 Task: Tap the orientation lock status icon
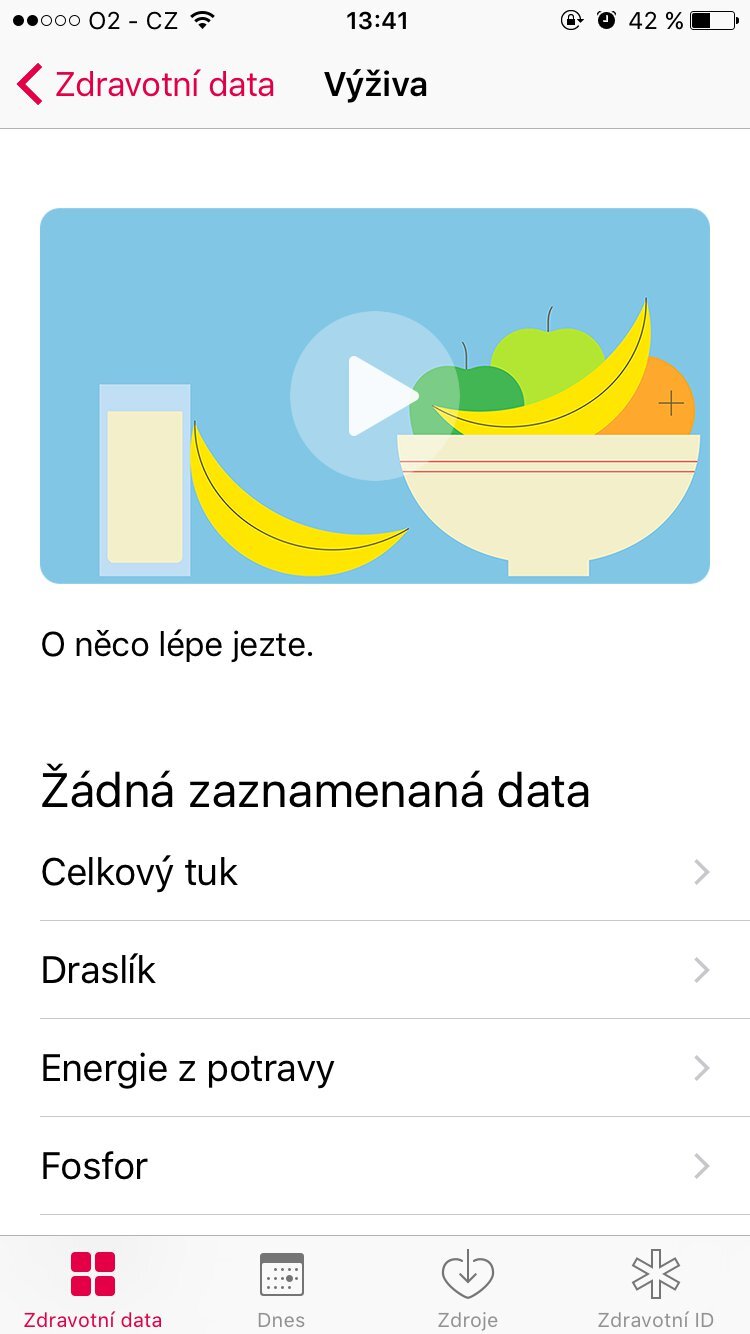[570, 19]
